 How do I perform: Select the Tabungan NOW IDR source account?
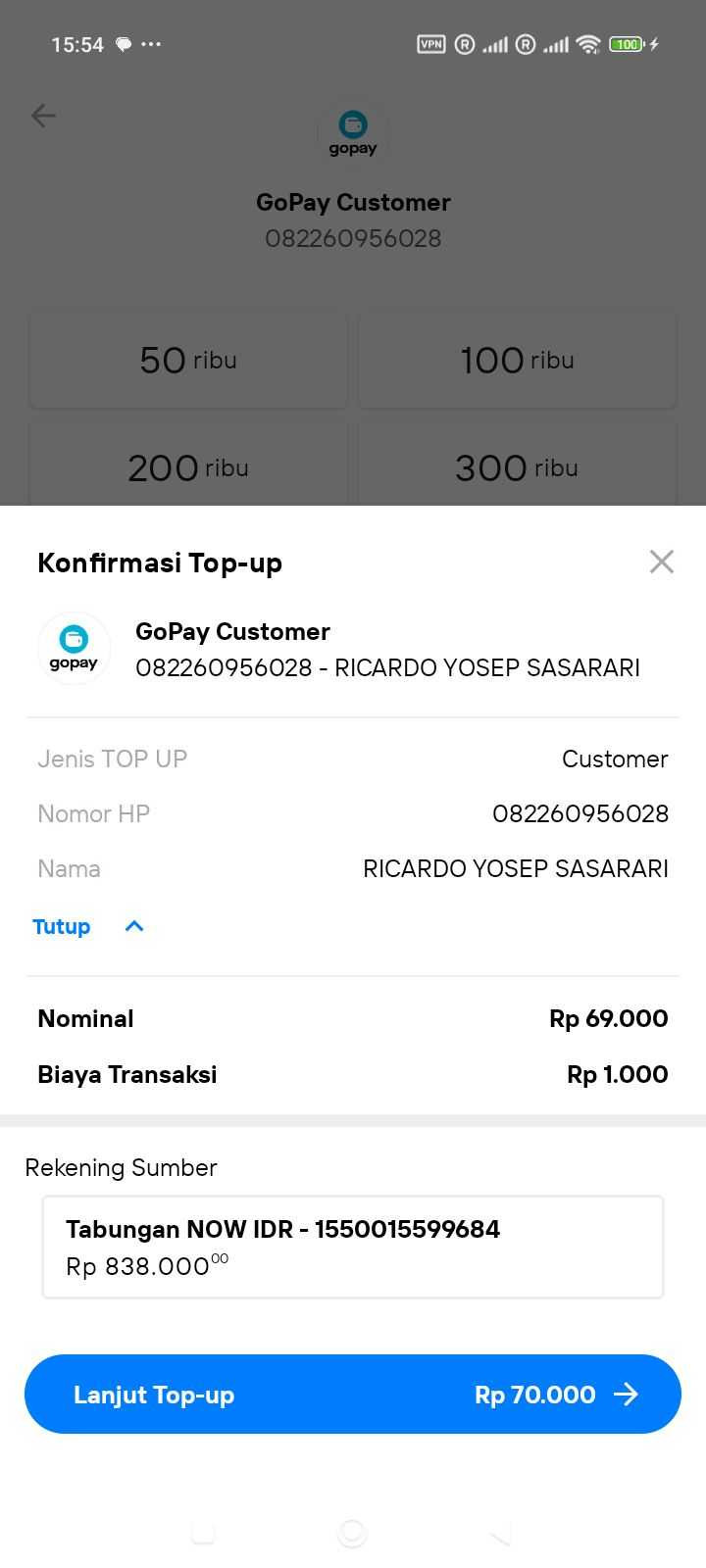(x=353, y=1247)
